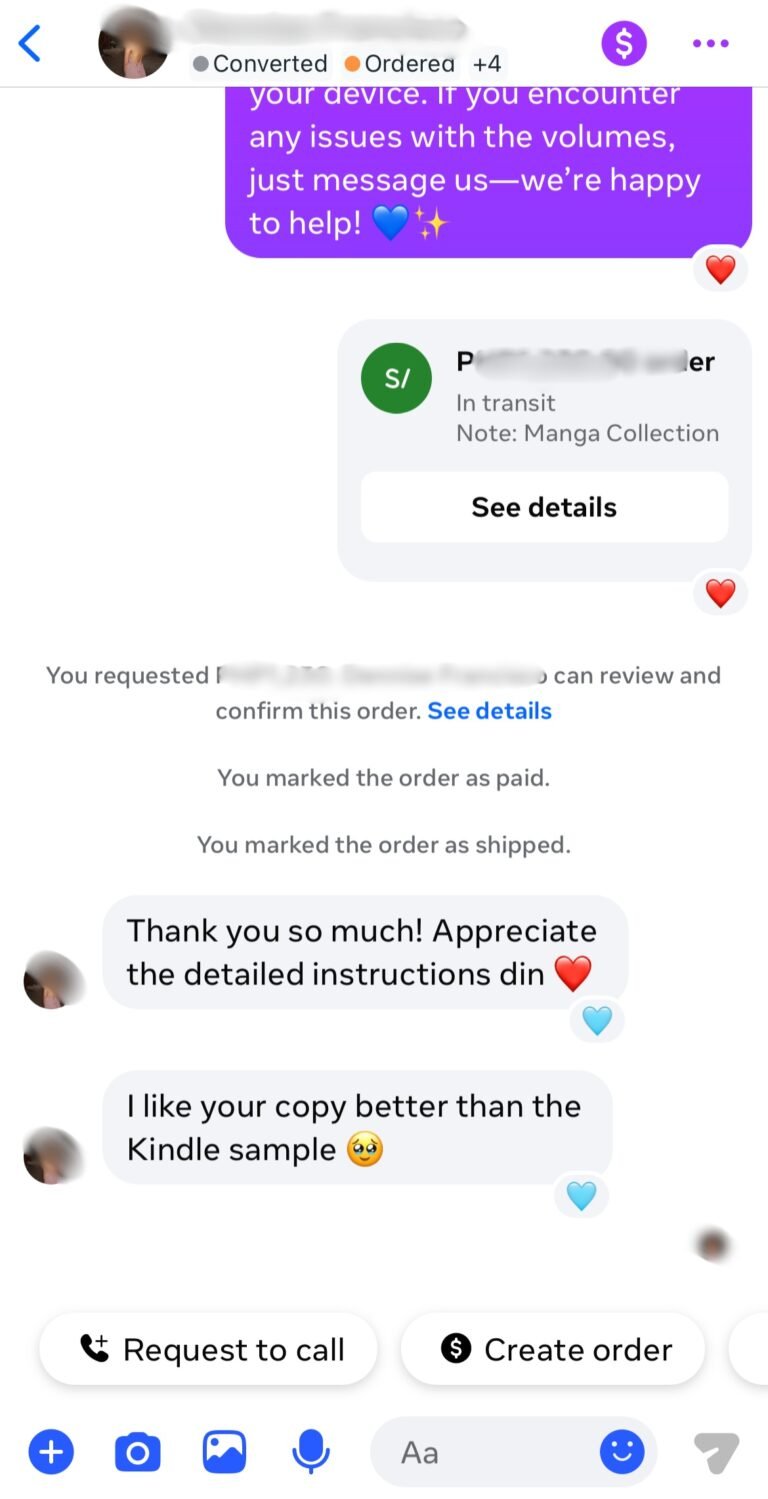
Task: Go back using the top arrow
Action: pyautogui.click(x=31, y=43)
